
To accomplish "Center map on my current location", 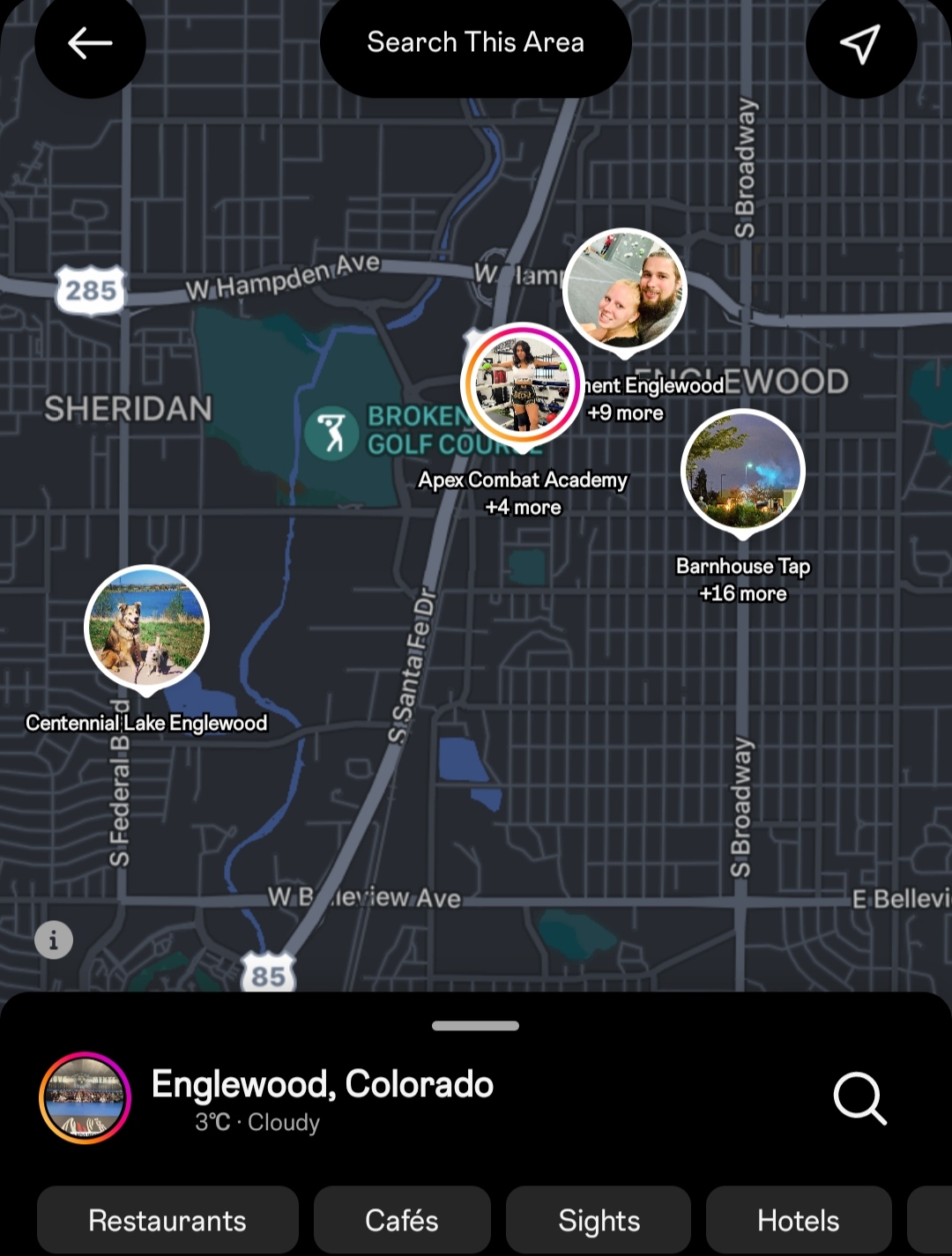I will coord(860,42).
